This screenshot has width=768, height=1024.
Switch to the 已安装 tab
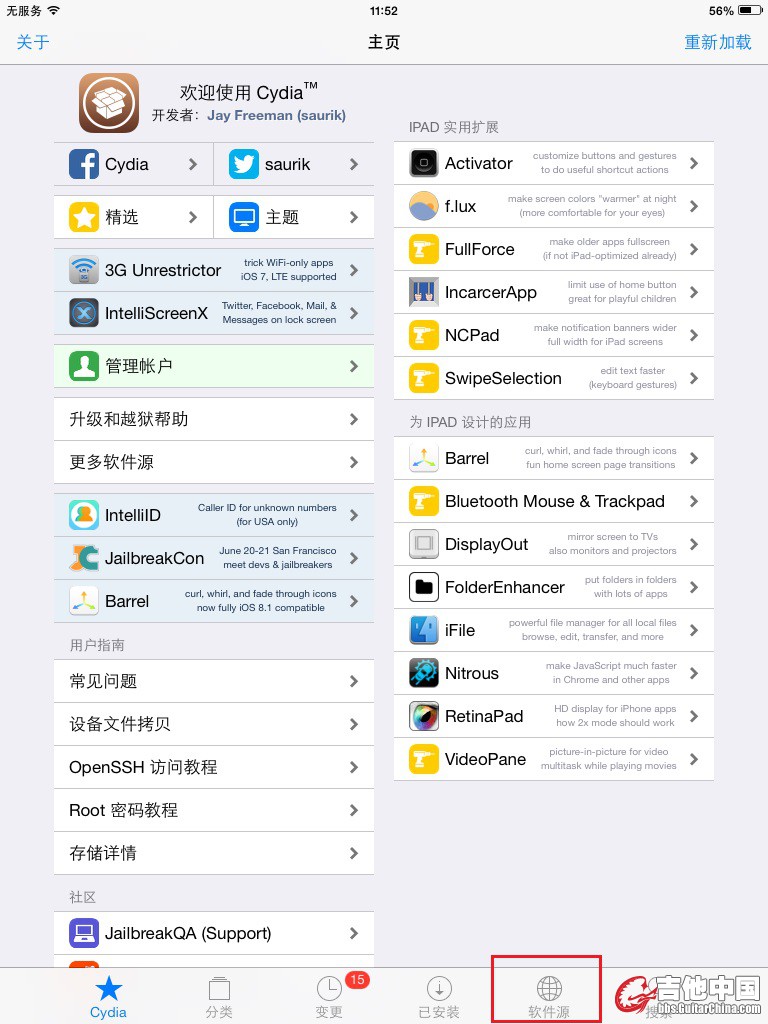439,997
